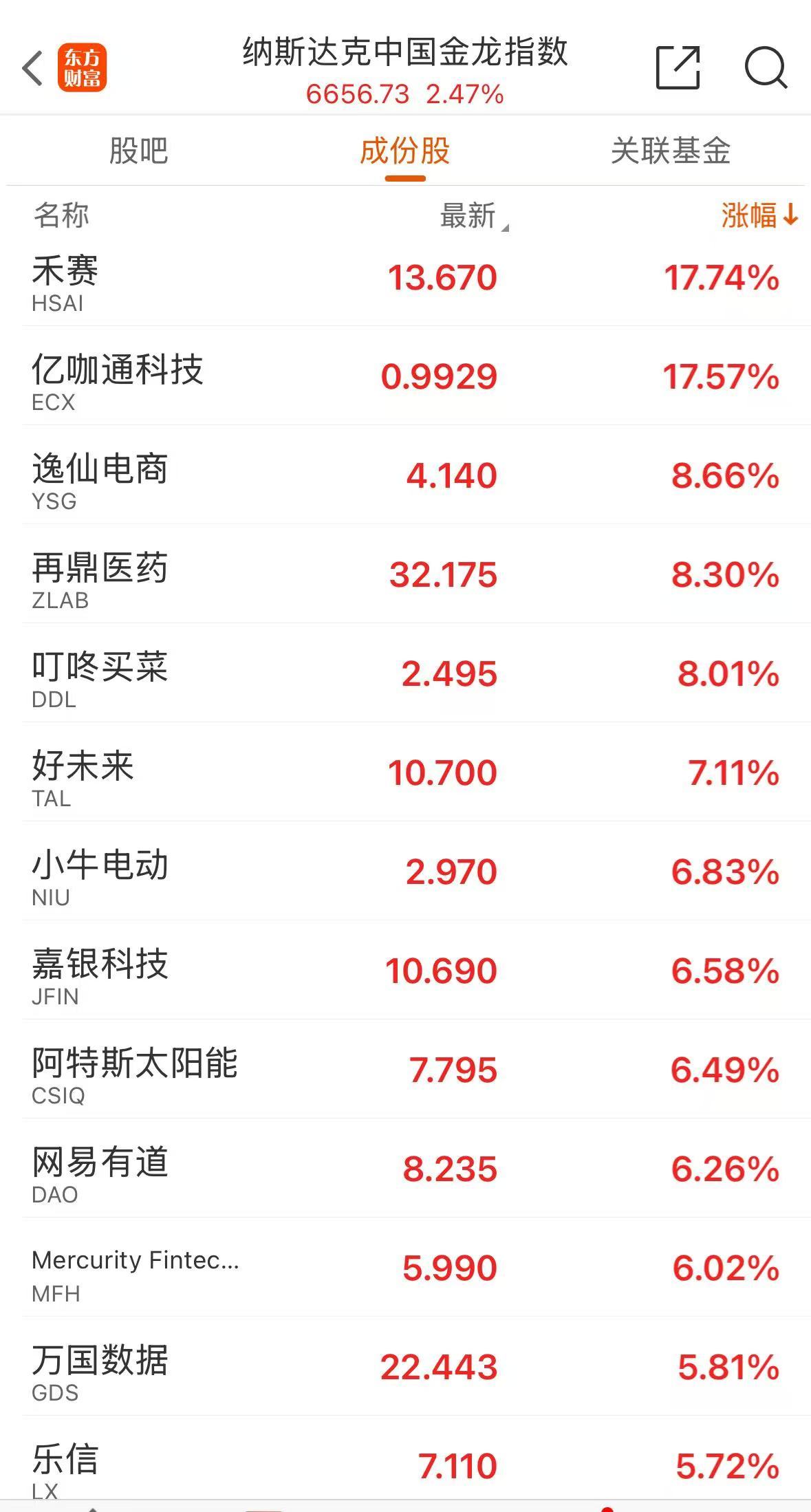Select the 成份股 tab
This screenshot has width=811, height=1512.
point(405,151)
